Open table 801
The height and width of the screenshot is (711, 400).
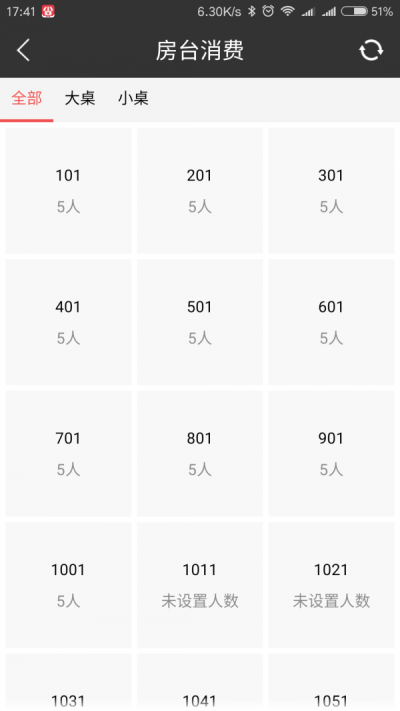pyautogui.click(x=200, y=453)
